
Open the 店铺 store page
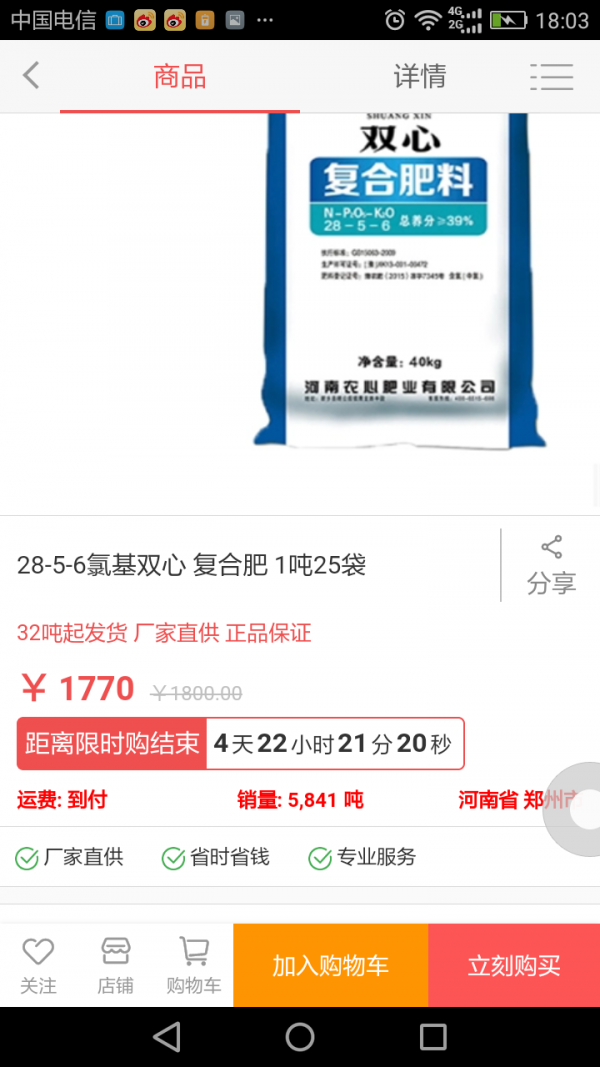coord(116,965)
